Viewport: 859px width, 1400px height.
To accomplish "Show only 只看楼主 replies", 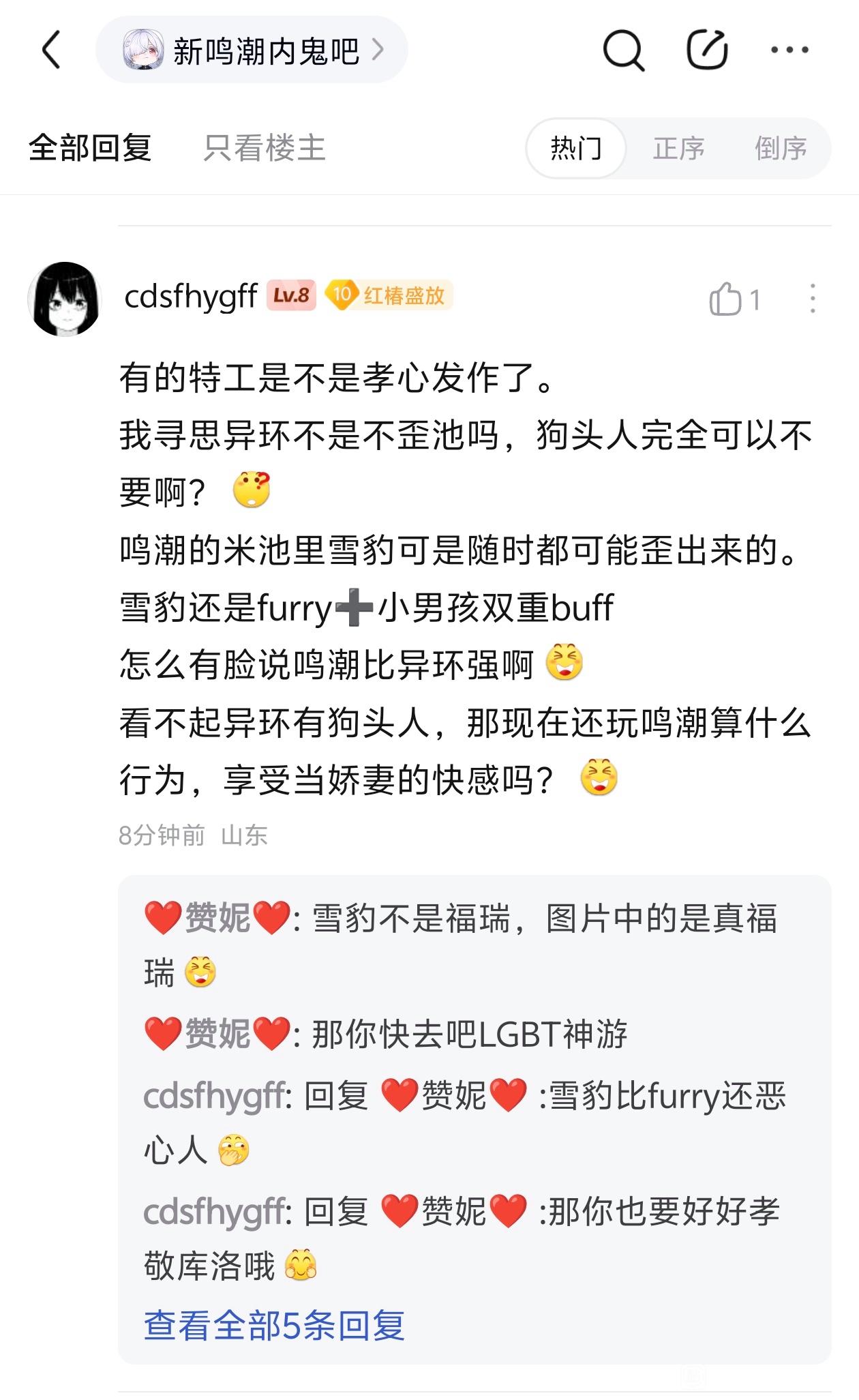I will pos(265,148).
